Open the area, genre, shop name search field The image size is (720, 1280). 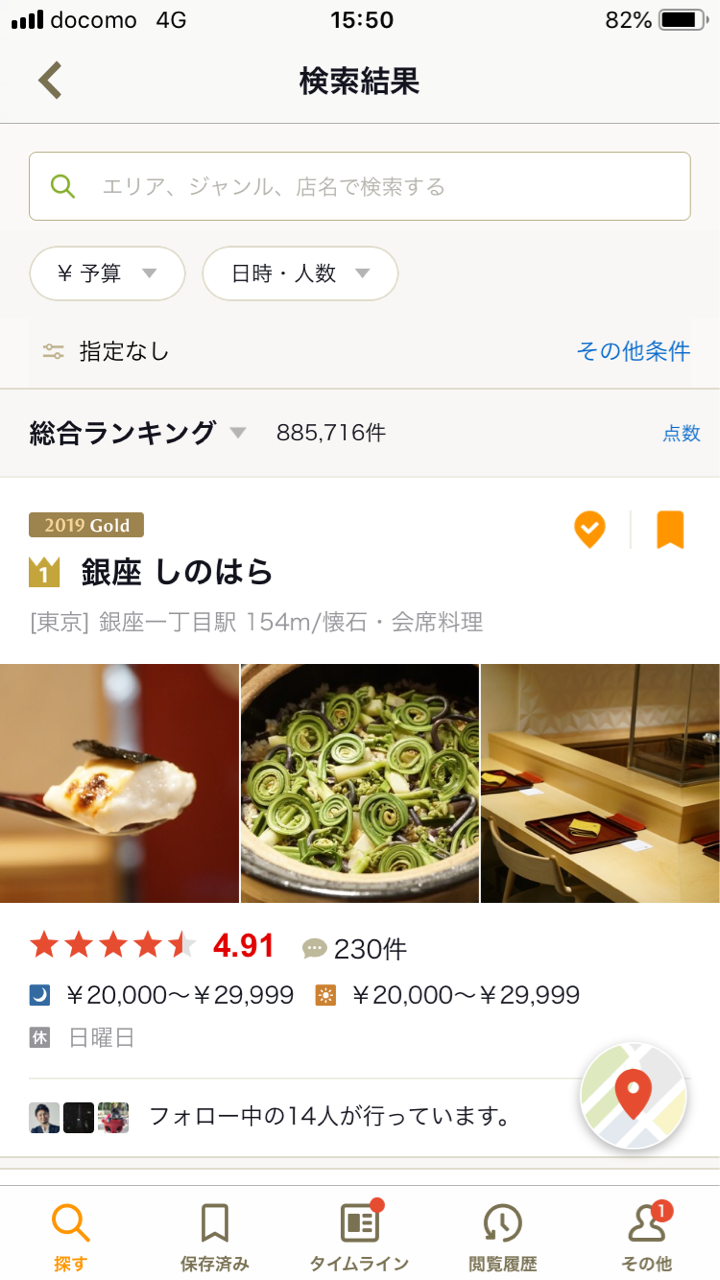(x=360, y=186)
